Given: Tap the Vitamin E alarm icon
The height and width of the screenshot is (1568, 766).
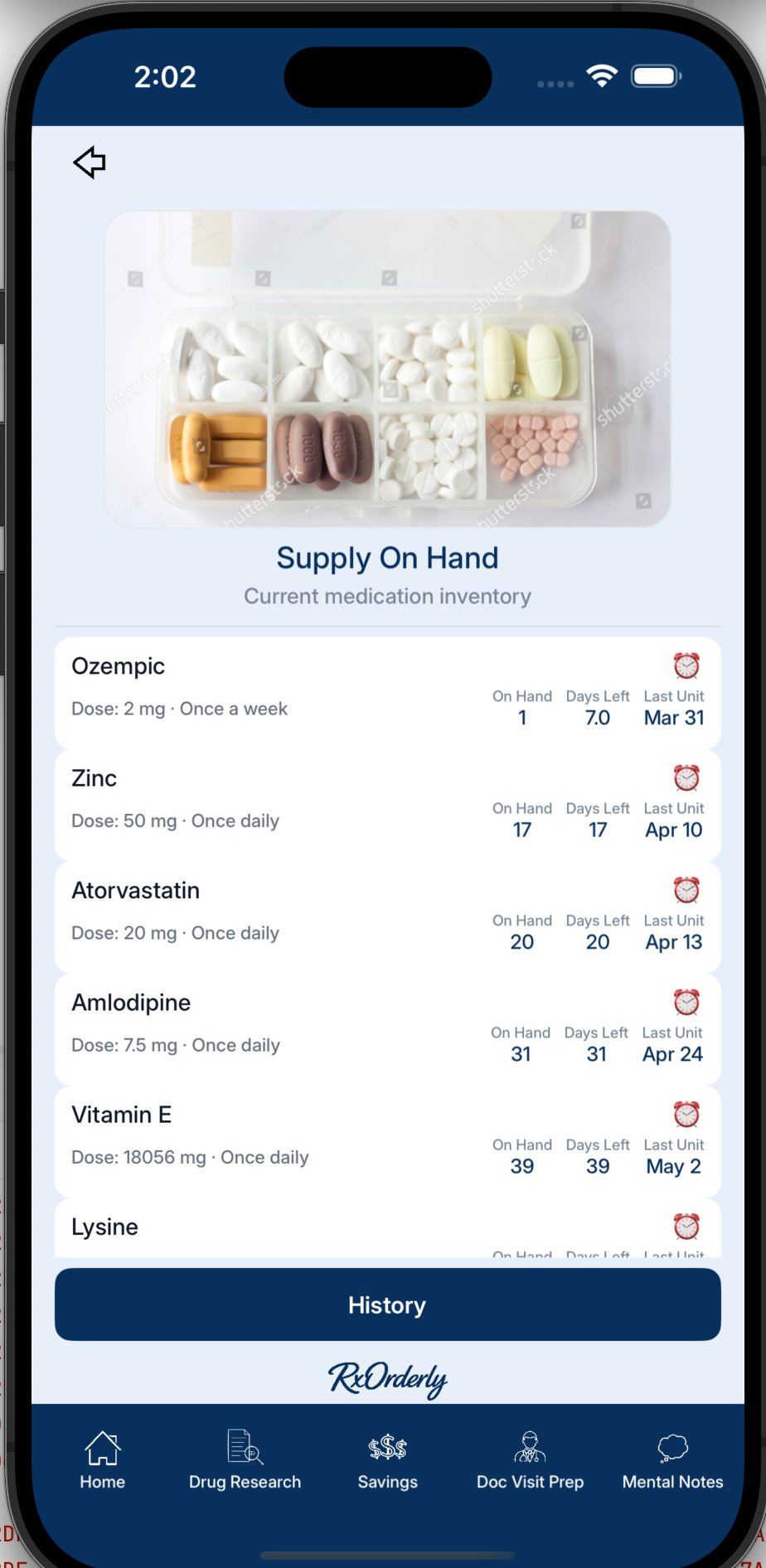Looking at the screenshot, I should coord(686,1115).
